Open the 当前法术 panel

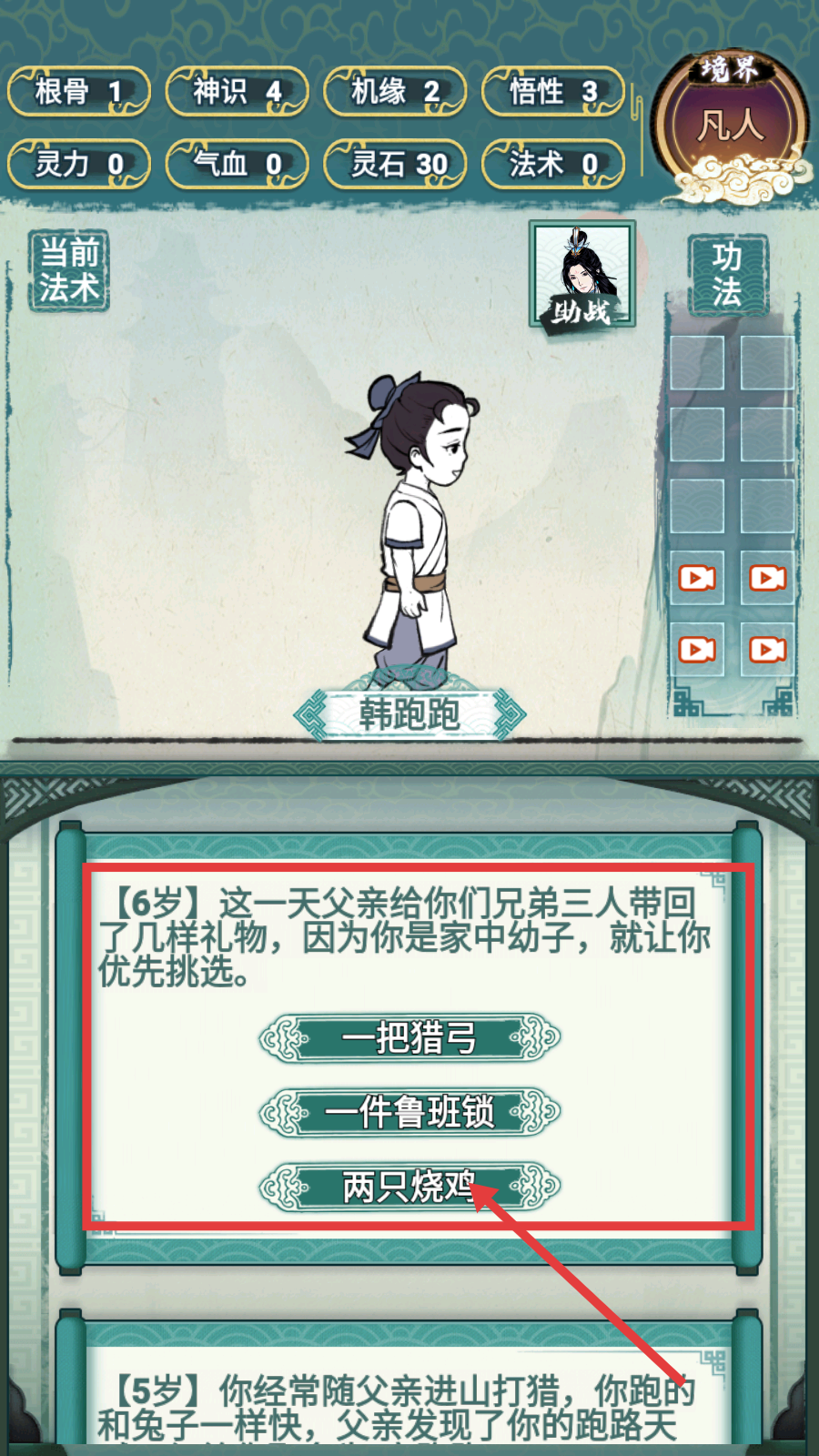point(69,271)
